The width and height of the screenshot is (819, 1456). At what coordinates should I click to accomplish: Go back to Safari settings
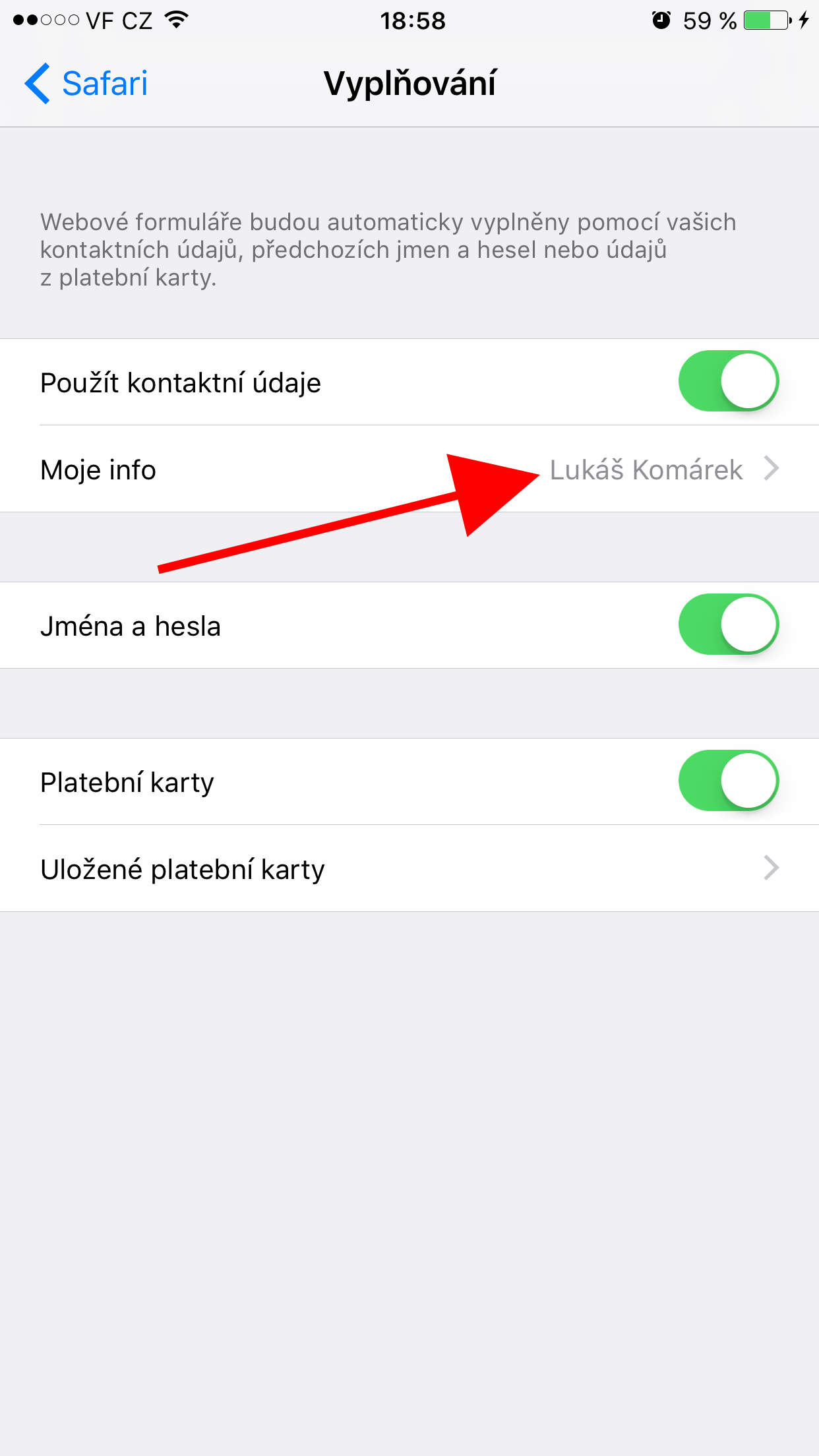coord(87,84)
